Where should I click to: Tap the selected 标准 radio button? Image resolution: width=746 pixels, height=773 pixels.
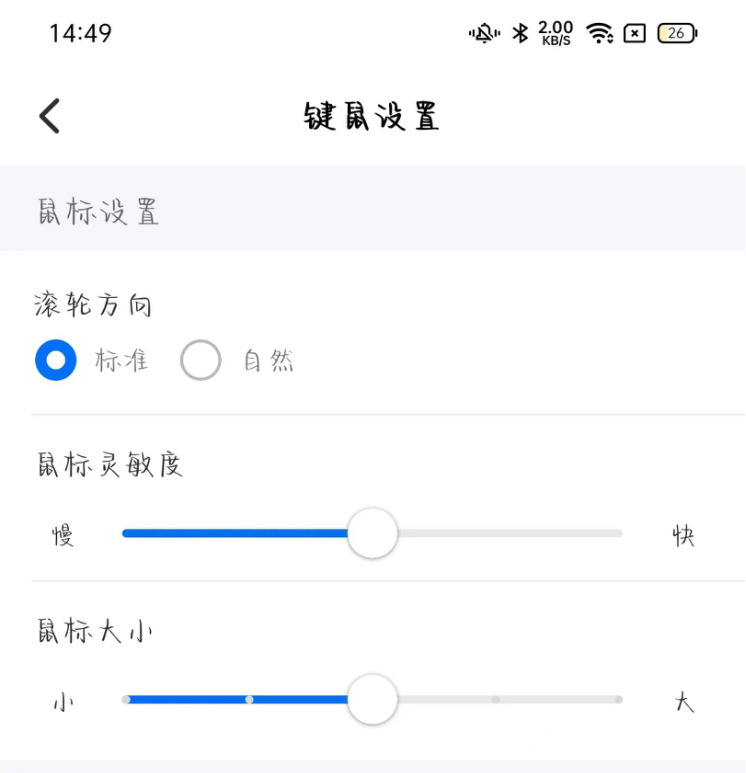click(56, 360)
